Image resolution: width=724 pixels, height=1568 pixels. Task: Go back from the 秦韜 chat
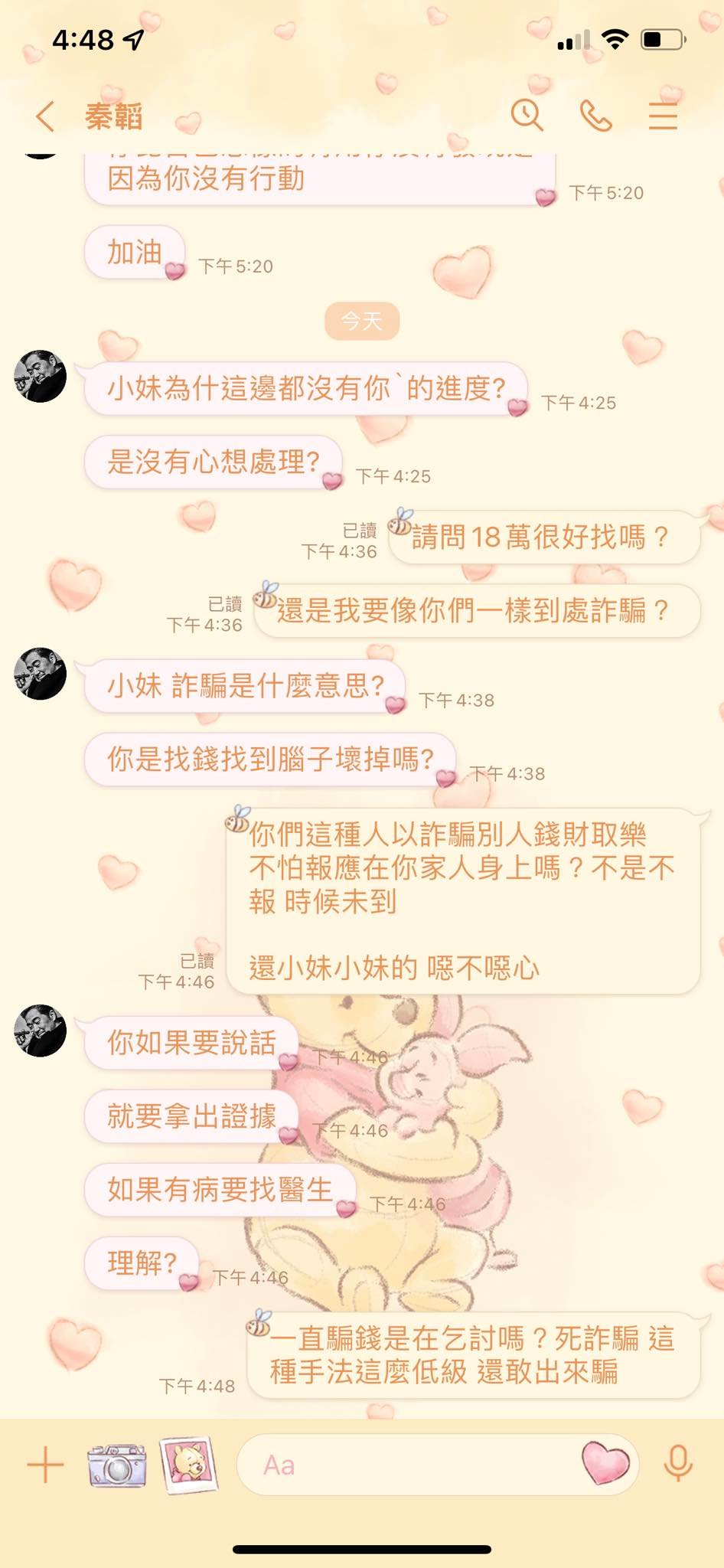coord(45,117)
